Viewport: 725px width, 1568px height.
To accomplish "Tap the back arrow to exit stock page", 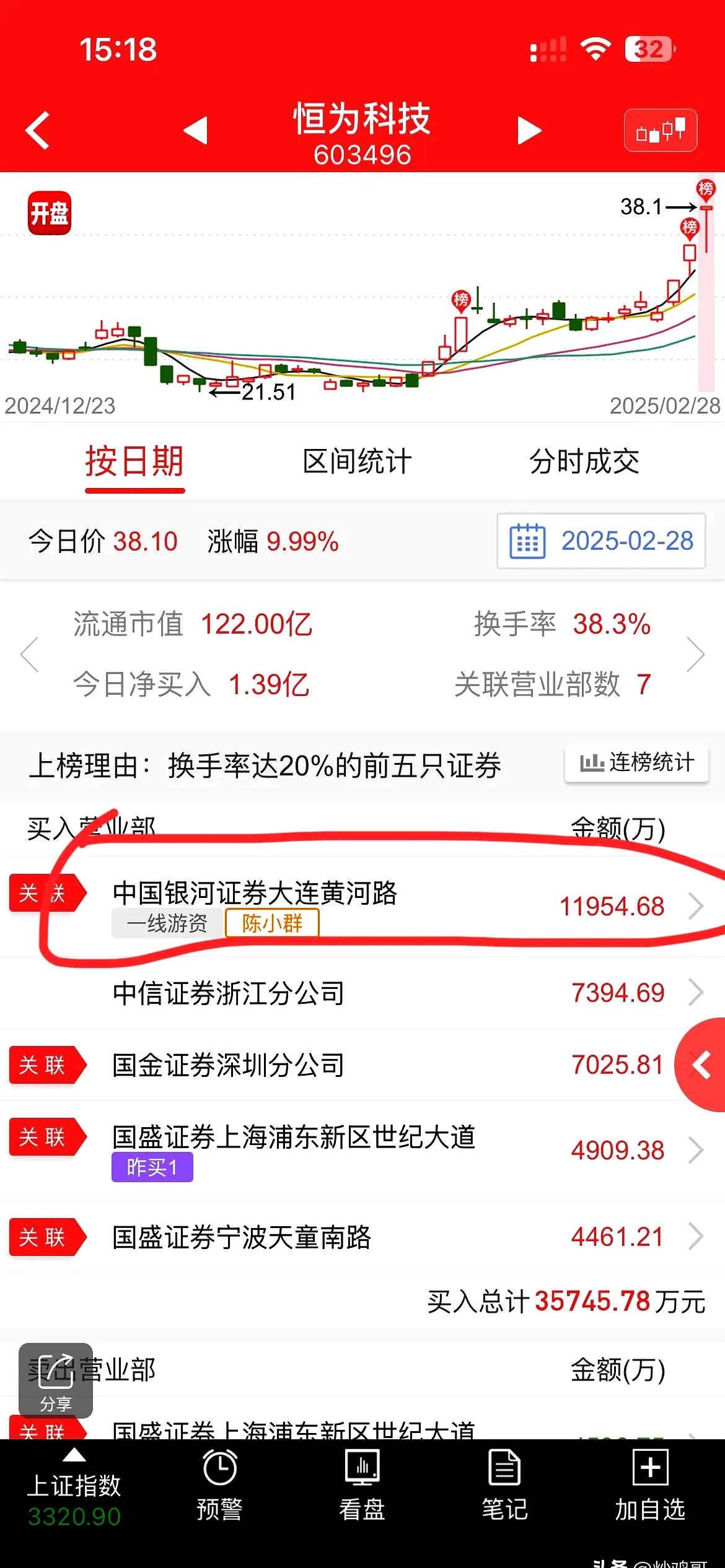I will coord(36,130).
